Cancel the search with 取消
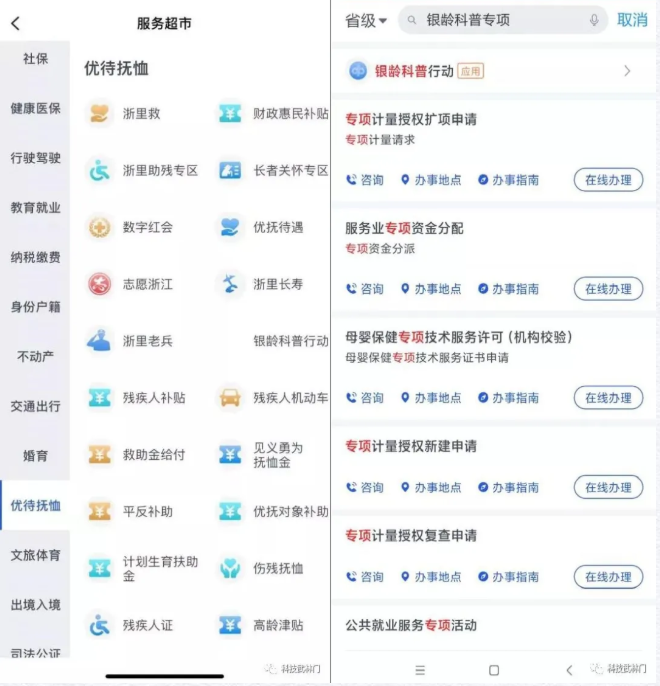The width and height of the screenshot is (660, 686). 632,20
